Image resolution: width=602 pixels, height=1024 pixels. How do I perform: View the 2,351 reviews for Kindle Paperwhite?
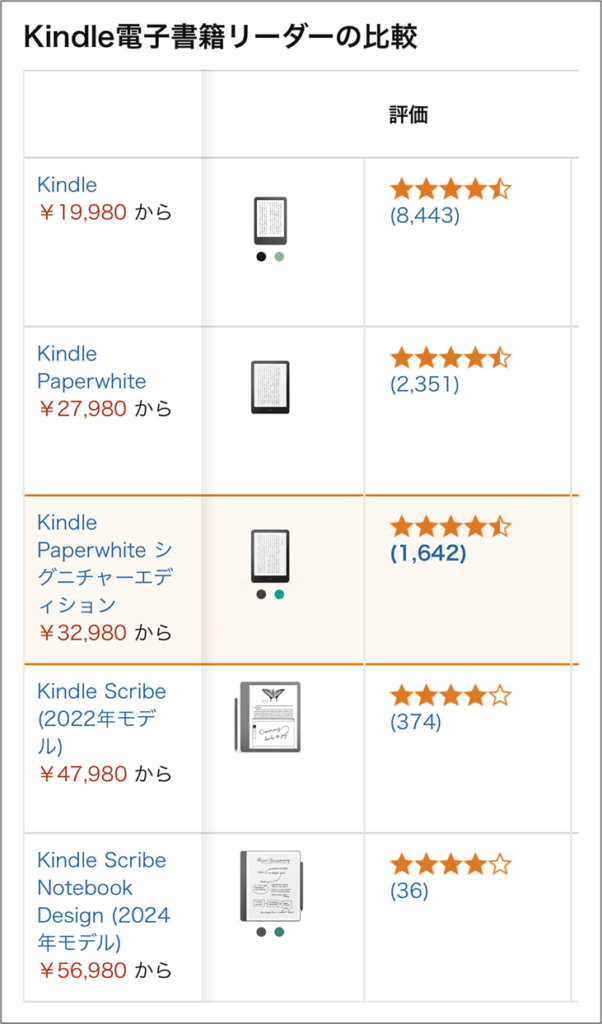(x=424, y=385)
